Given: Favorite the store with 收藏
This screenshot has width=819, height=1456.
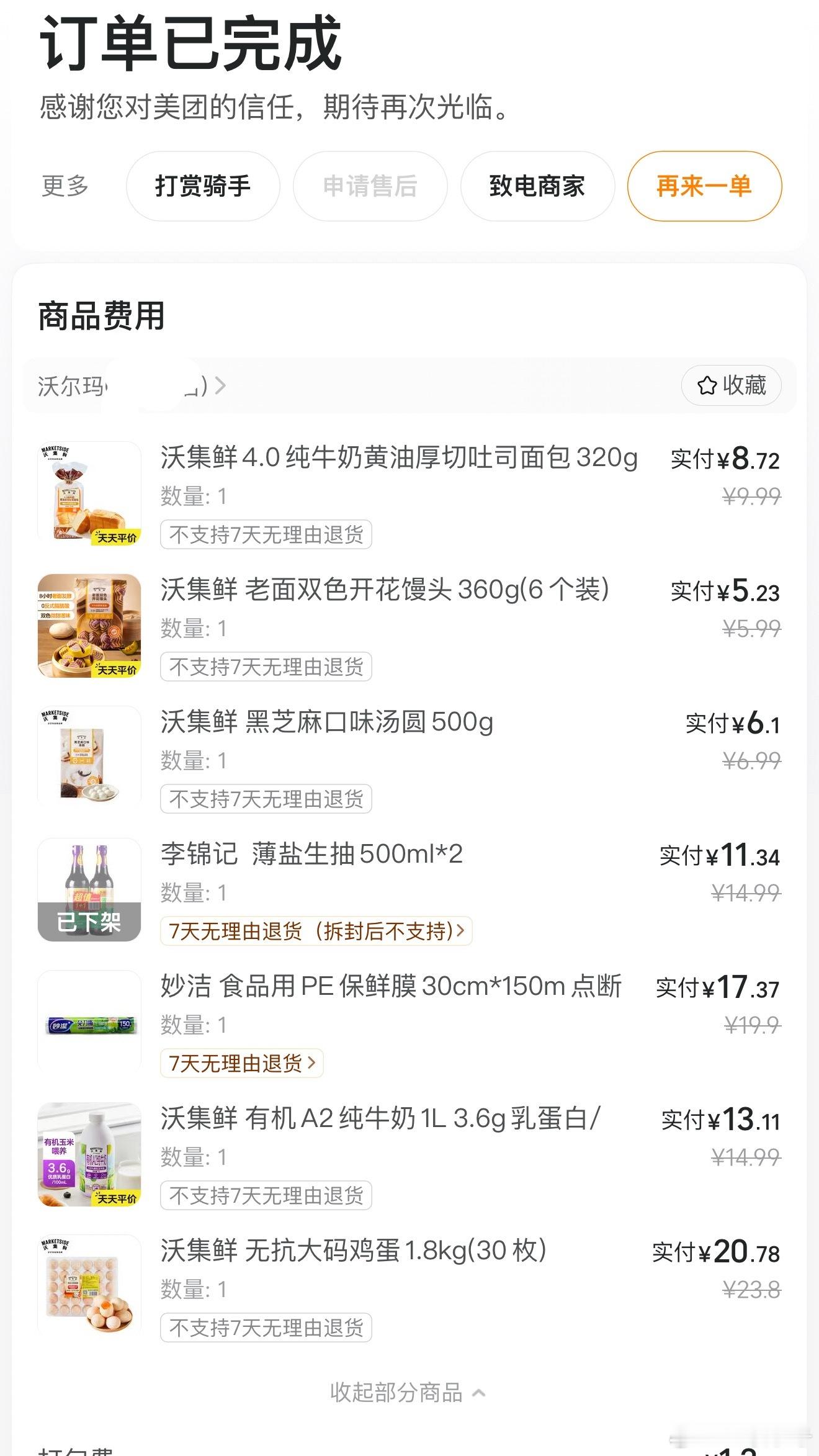Looking at the screenshot, I should (x=731, y=385).
